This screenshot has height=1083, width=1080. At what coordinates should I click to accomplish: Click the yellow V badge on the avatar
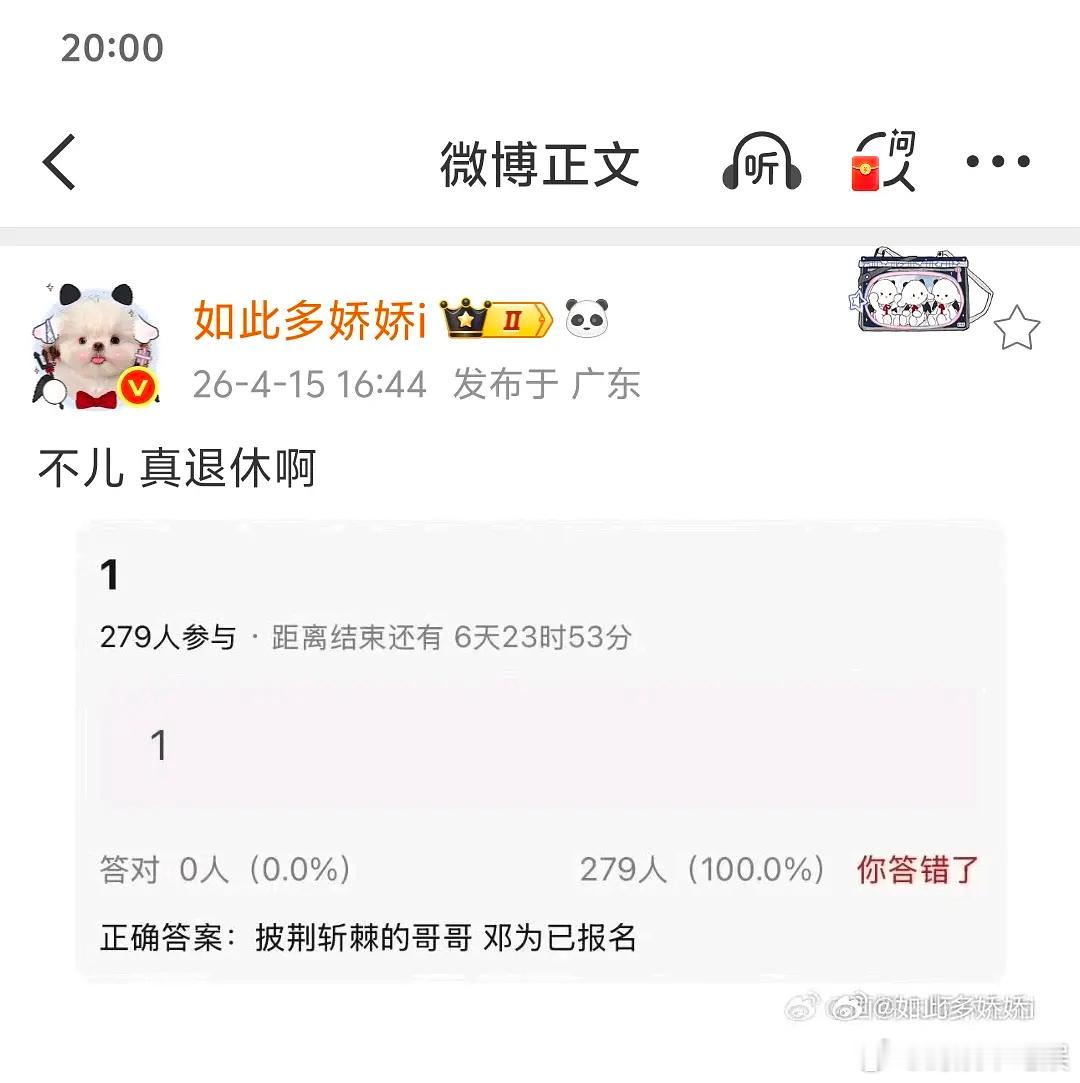[x=133, y=384]
